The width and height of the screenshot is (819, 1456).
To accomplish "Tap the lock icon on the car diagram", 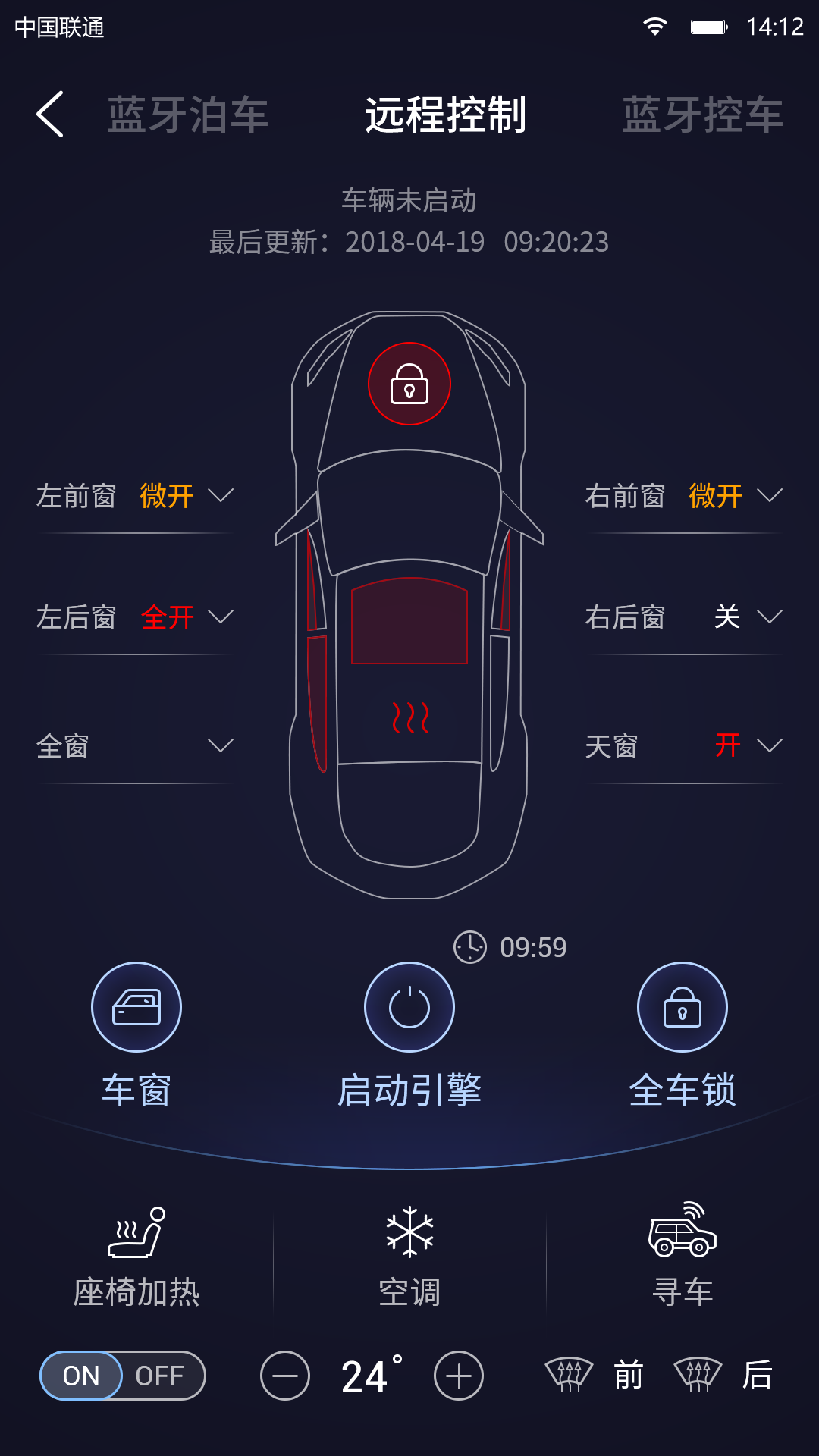I will (x=409, y=383).
